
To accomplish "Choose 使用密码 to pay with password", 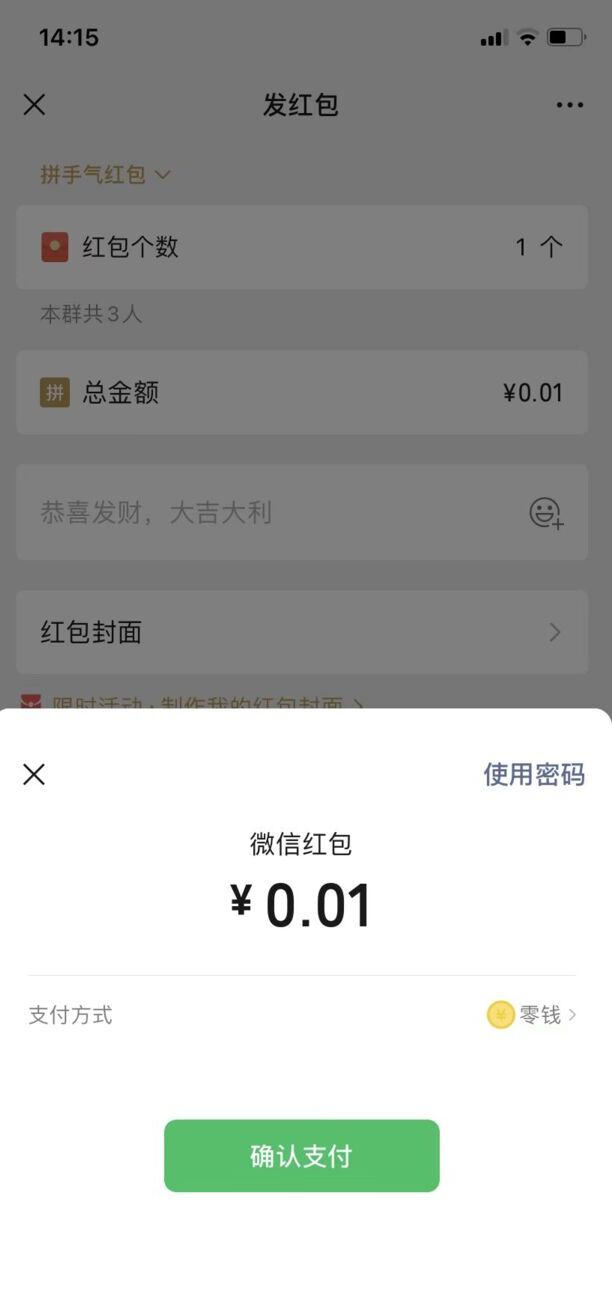I will tap(534, 774).
